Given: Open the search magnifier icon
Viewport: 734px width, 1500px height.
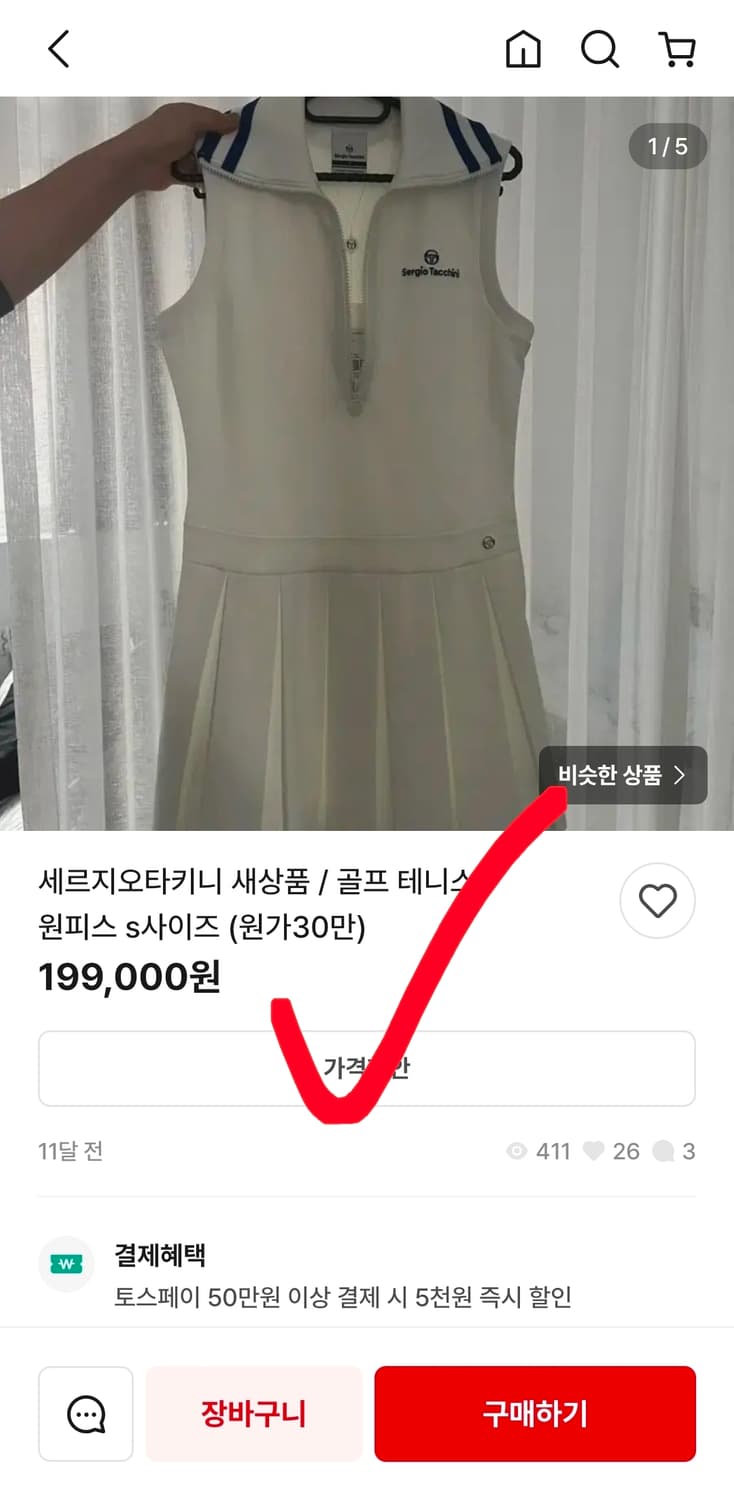Looking at the screenshot, I should point(600,47).
